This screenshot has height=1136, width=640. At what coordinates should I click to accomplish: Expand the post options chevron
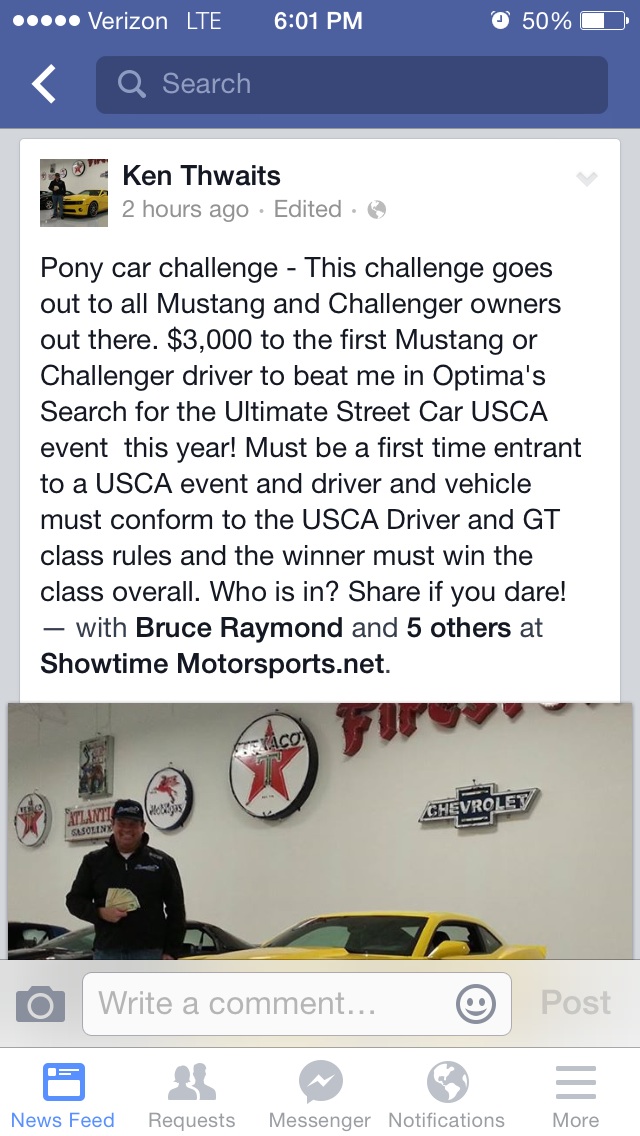point(587,179)
